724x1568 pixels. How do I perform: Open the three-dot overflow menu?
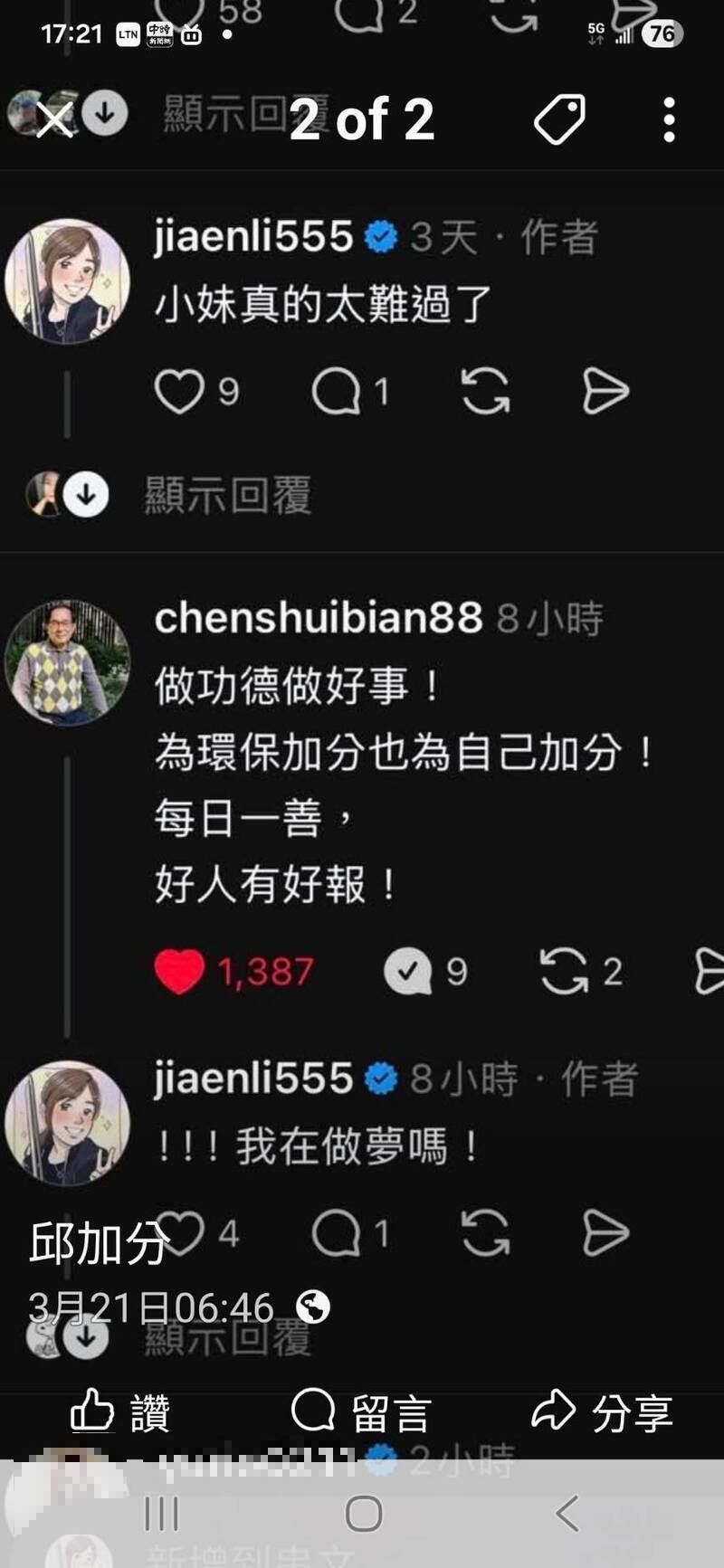(669, 119)
